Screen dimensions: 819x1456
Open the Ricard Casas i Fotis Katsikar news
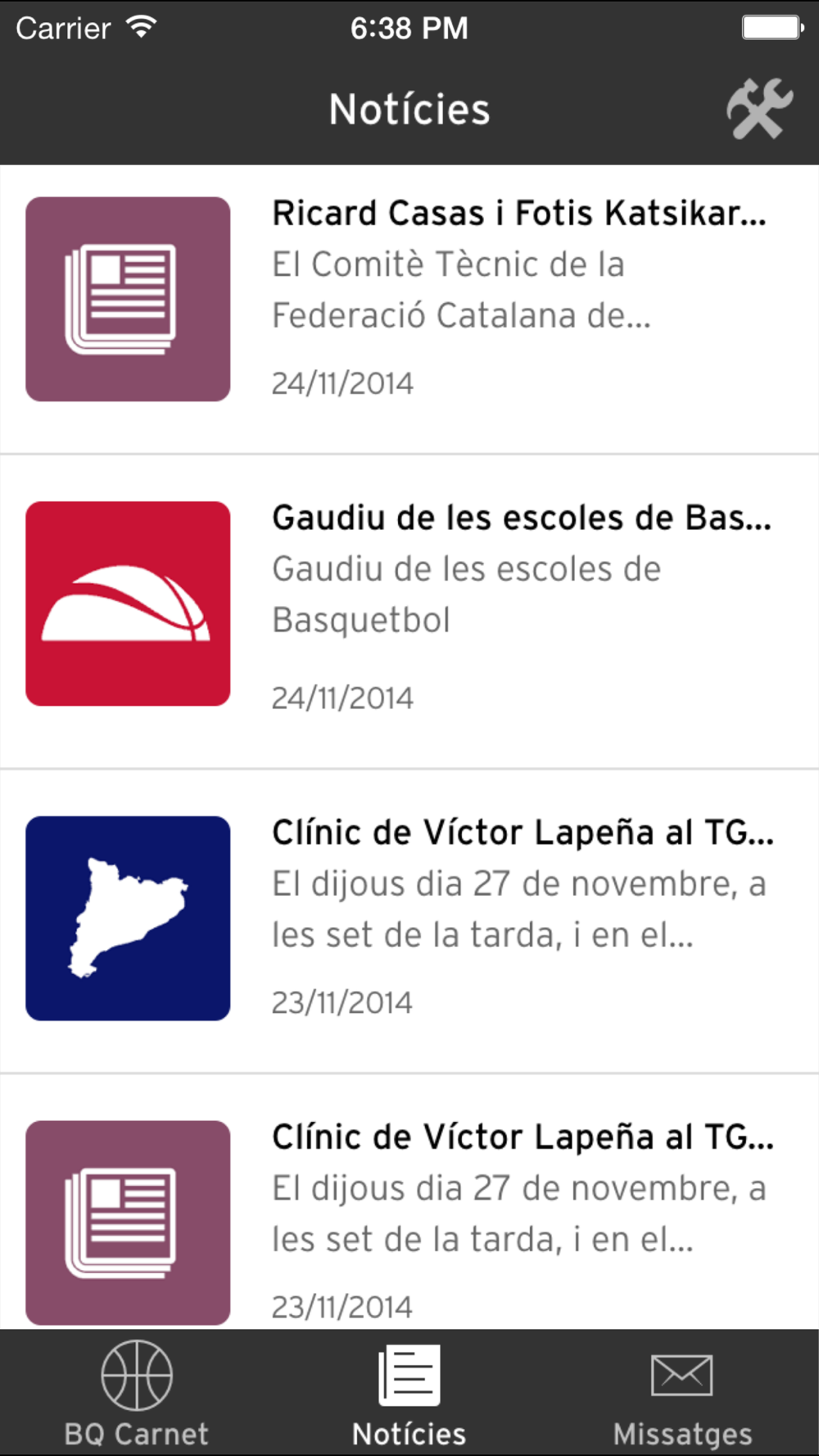tap(409, 310)
